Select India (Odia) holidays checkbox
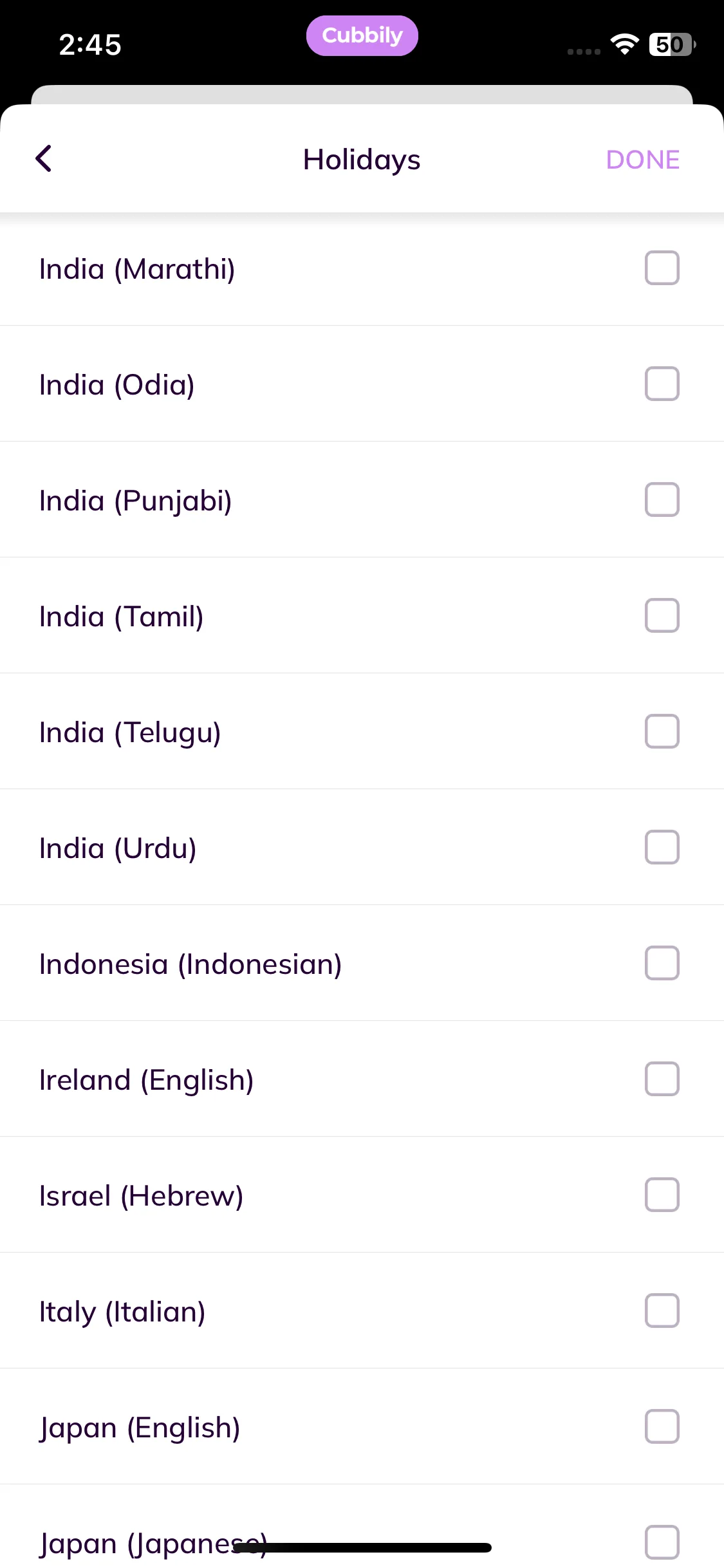724x1568 pixels. click(662, 384)
